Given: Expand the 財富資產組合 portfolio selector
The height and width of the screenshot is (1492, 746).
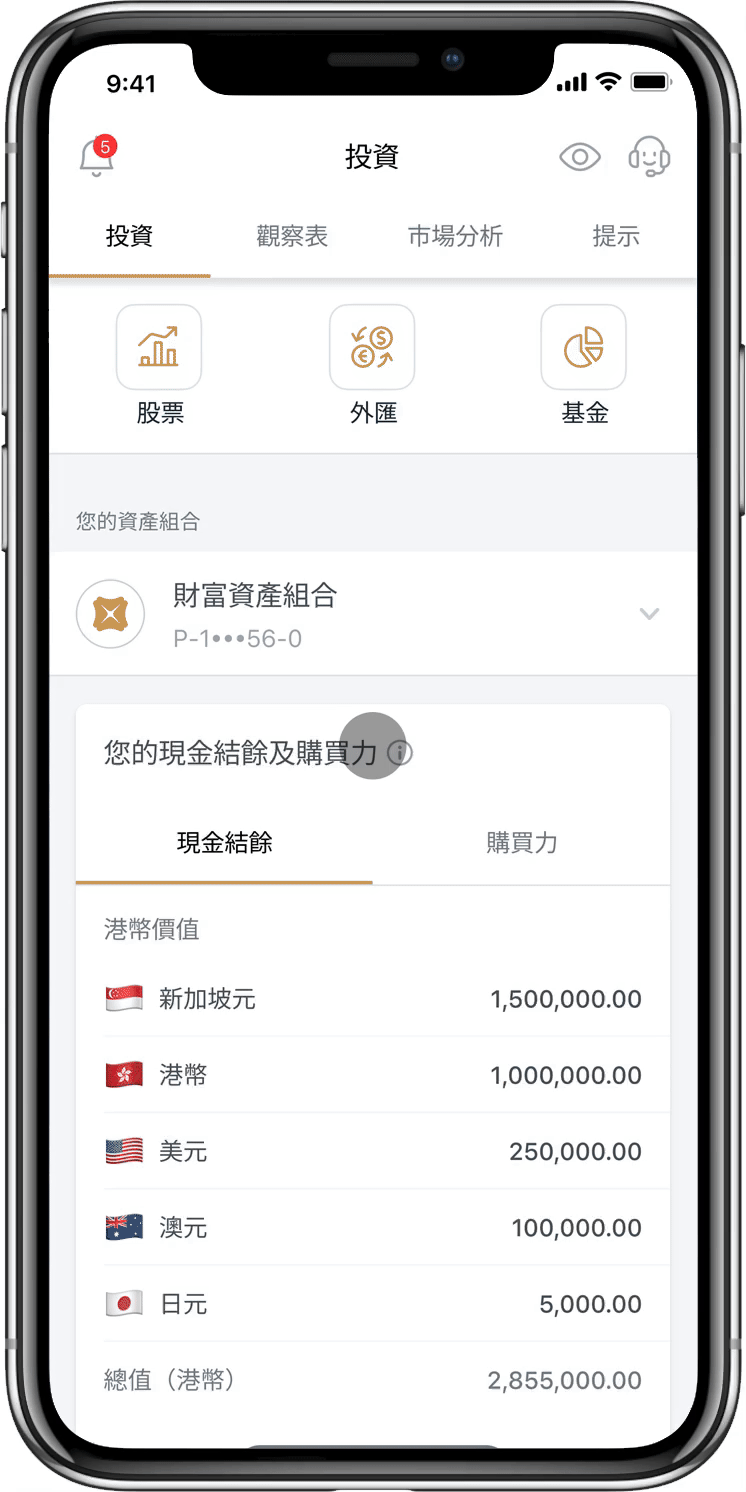Looking at the screenshot, I should tap(649, 614).
